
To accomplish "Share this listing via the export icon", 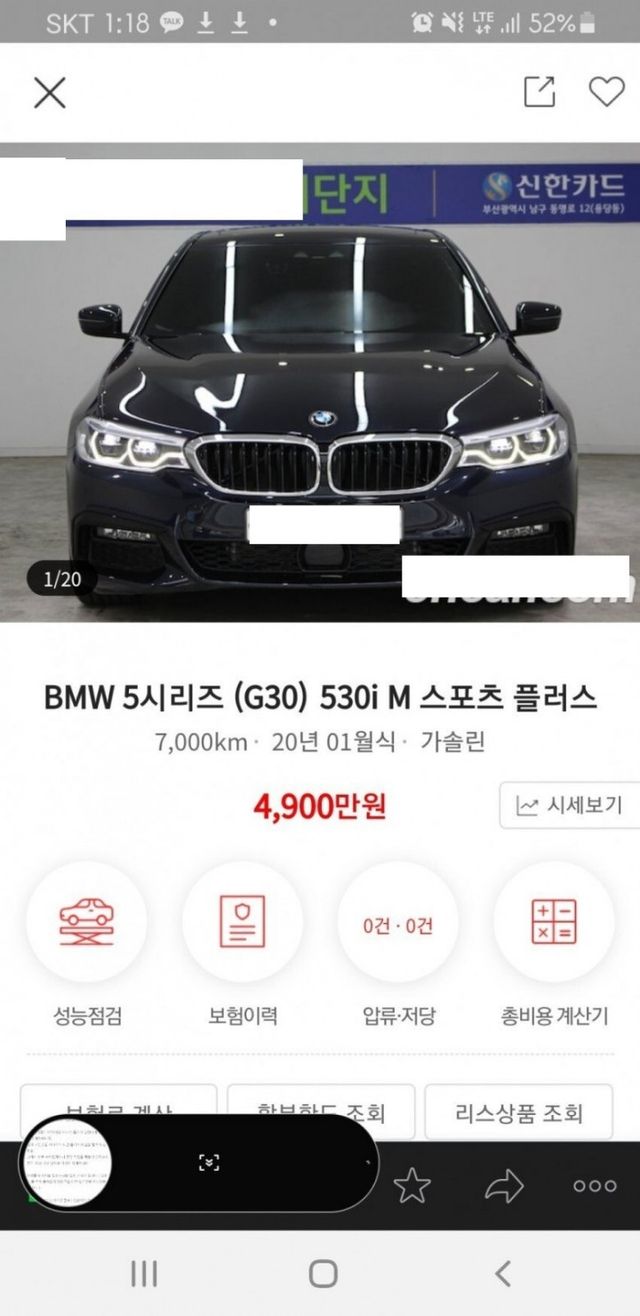I will [x=539, y=92].
